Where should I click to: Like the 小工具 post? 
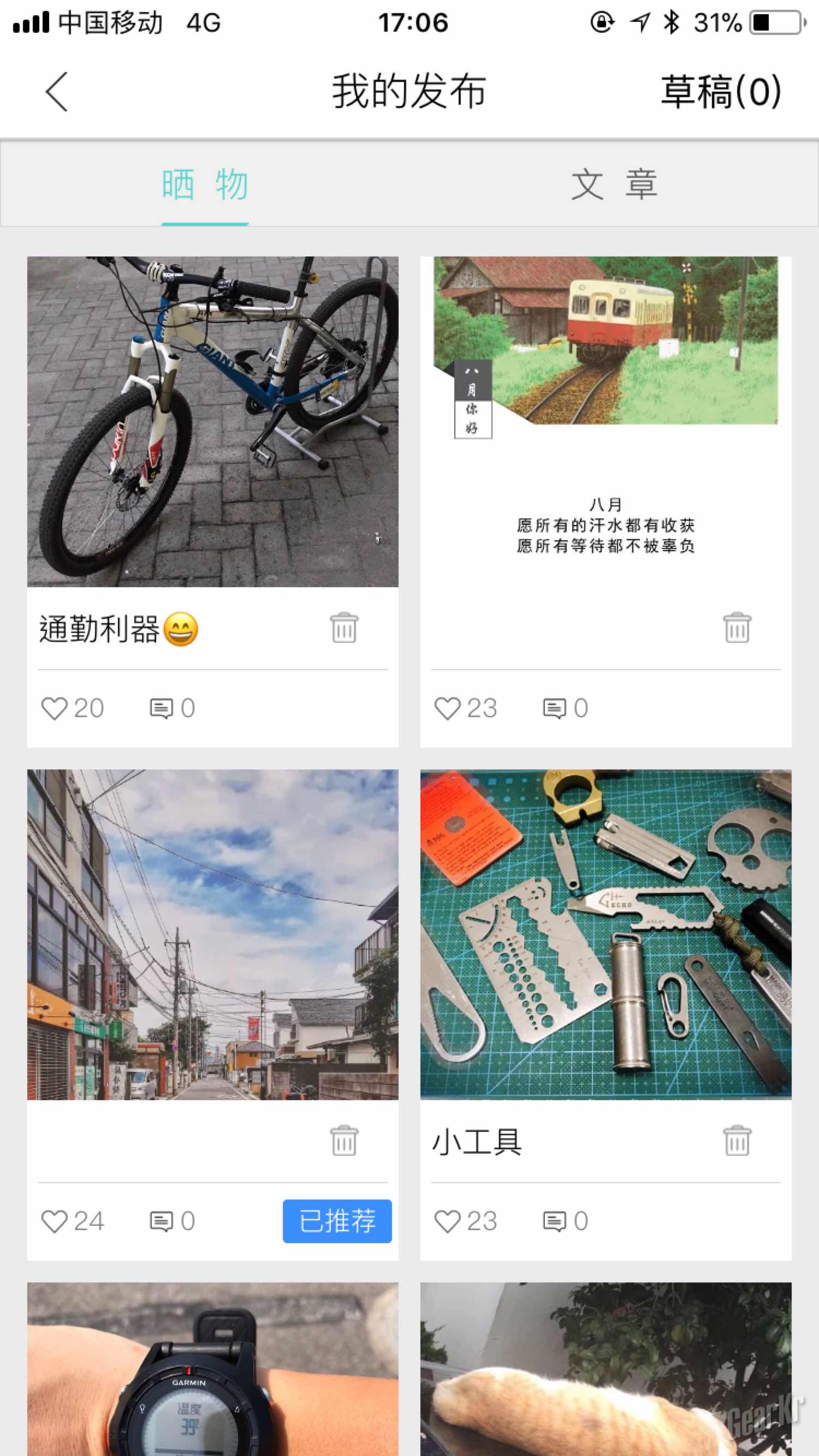point(448,1221)
